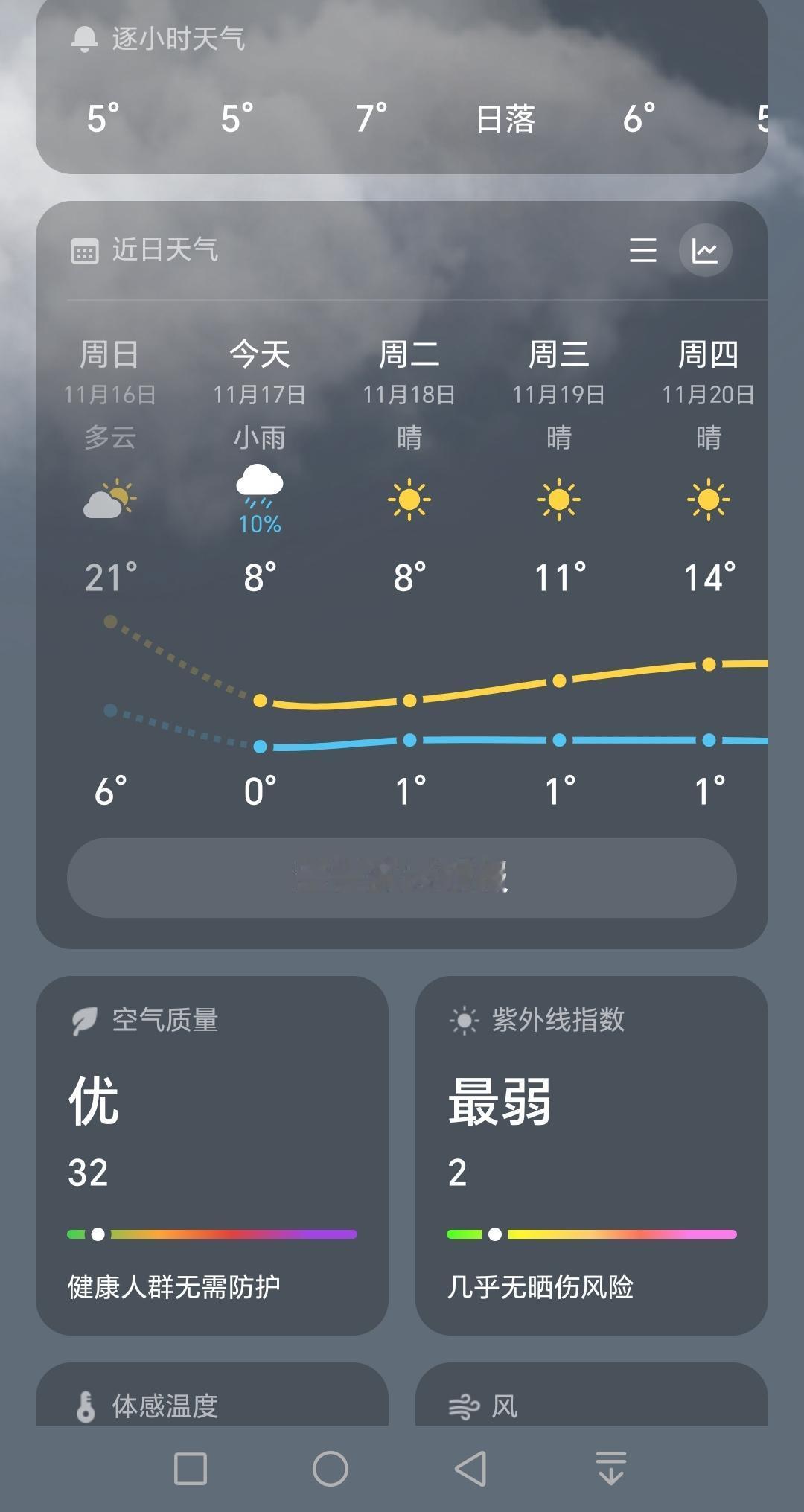The width and height of the screenshot is (804, 1512).
Task: Tap the 日落 sunset entry in hourly strip
Action: point(506,119)
